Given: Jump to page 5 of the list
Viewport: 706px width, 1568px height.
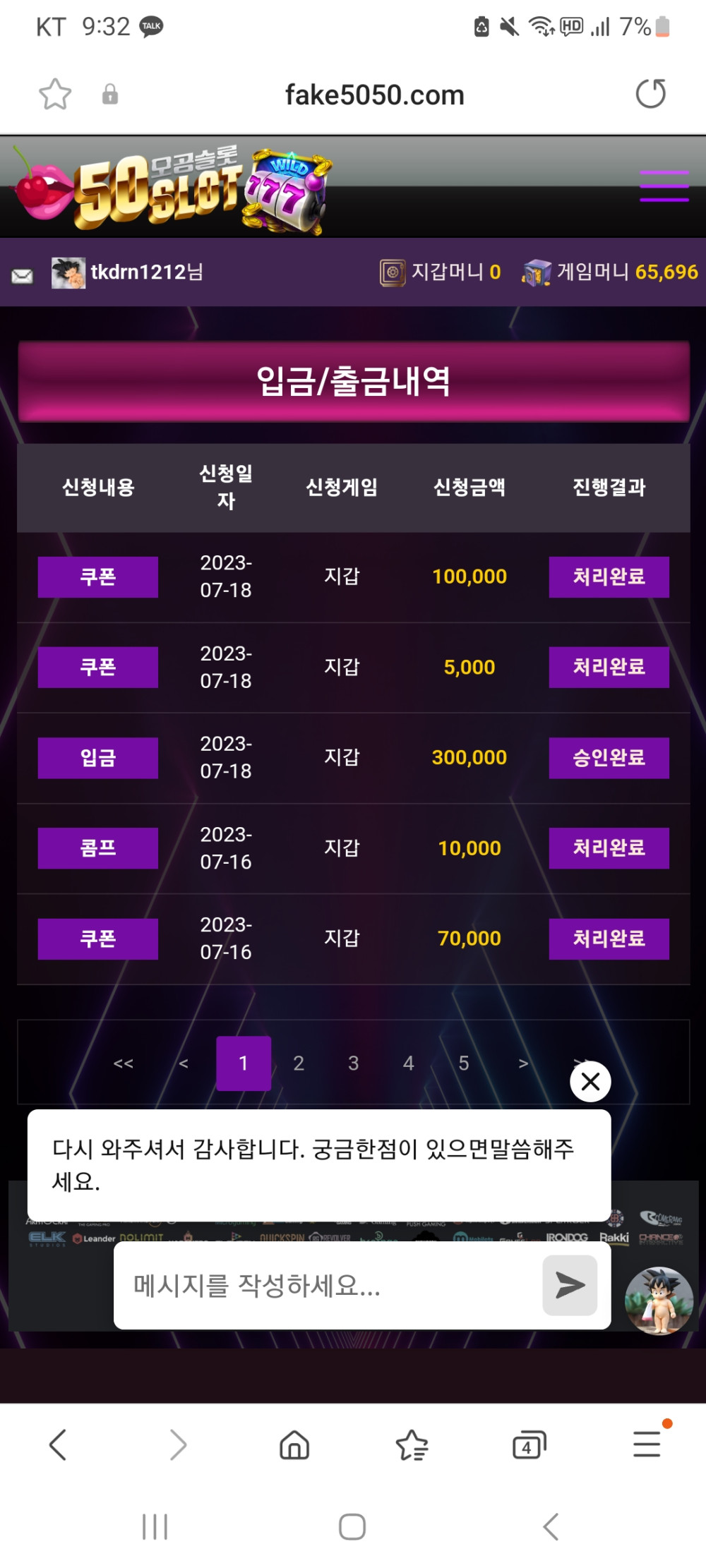Looking at the screenshot, I should tap(464, 1063).
